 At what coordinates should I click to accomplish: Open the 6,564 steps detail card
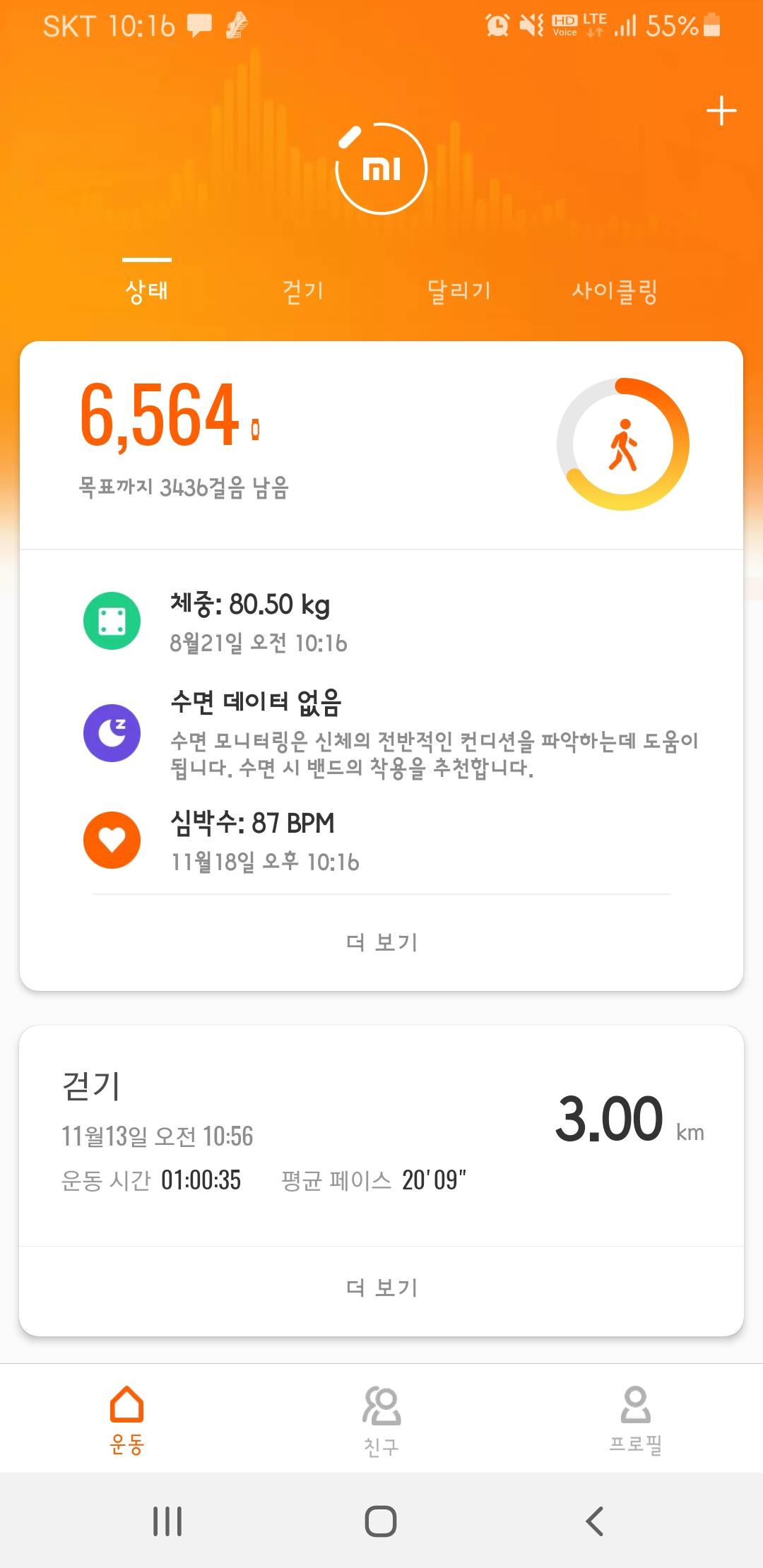[x=381, y=445]
